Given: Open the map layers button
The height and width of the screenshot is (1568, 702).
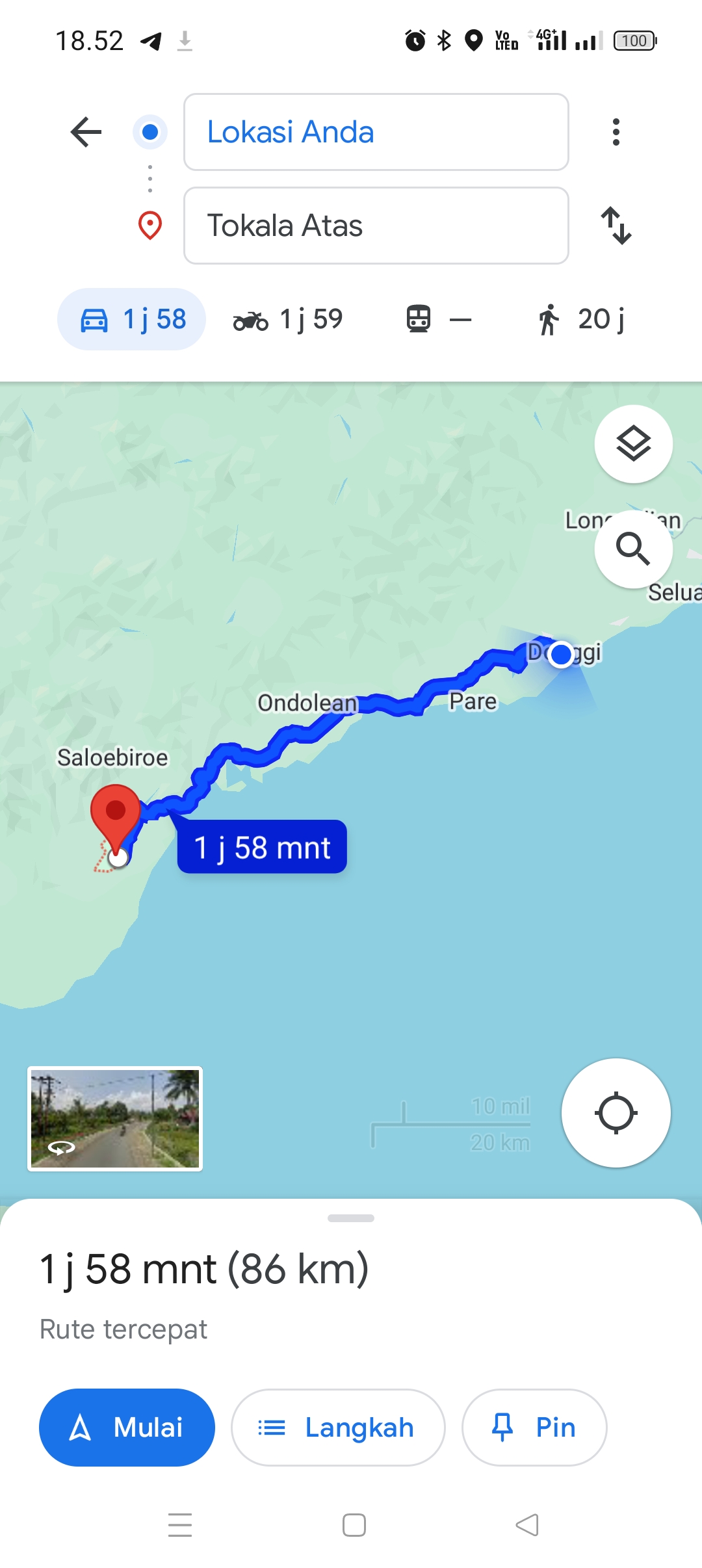Looking at the screenshot, I should pos(633,444).
